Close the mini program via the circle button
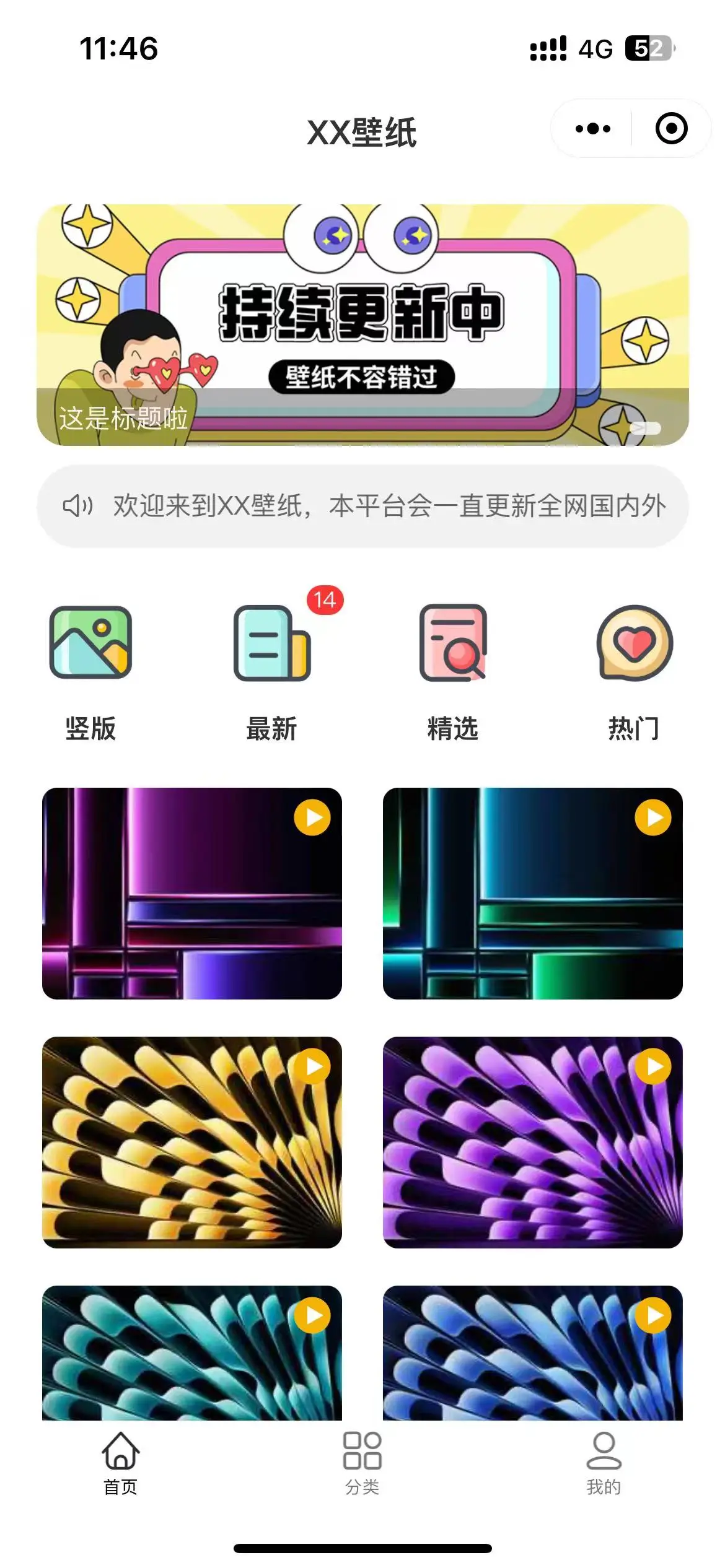The height and width of the screenshot is (1568, 725). click(671, 129)
